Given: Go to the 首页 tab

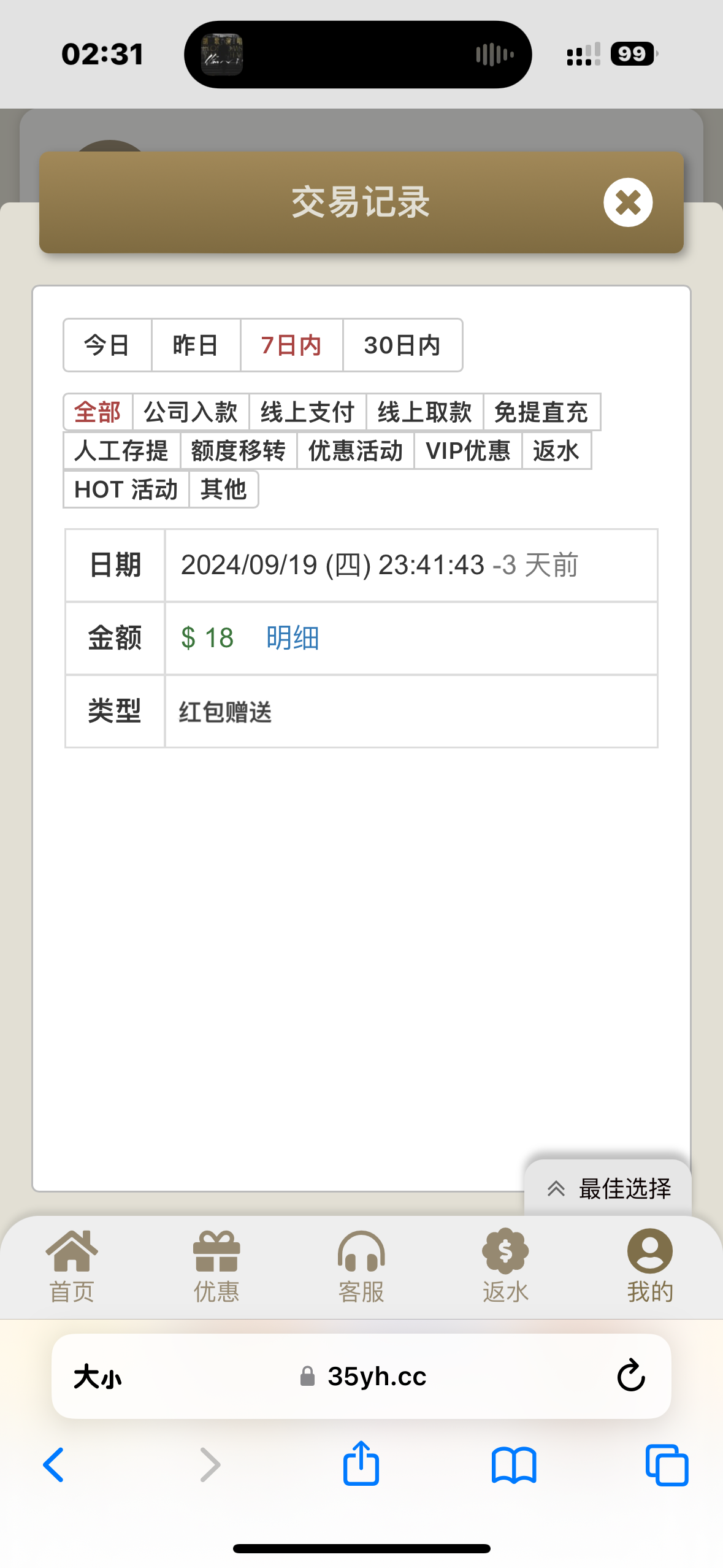Looking at the screenshot, I should pyautogui.click(x=72, y=1266).
